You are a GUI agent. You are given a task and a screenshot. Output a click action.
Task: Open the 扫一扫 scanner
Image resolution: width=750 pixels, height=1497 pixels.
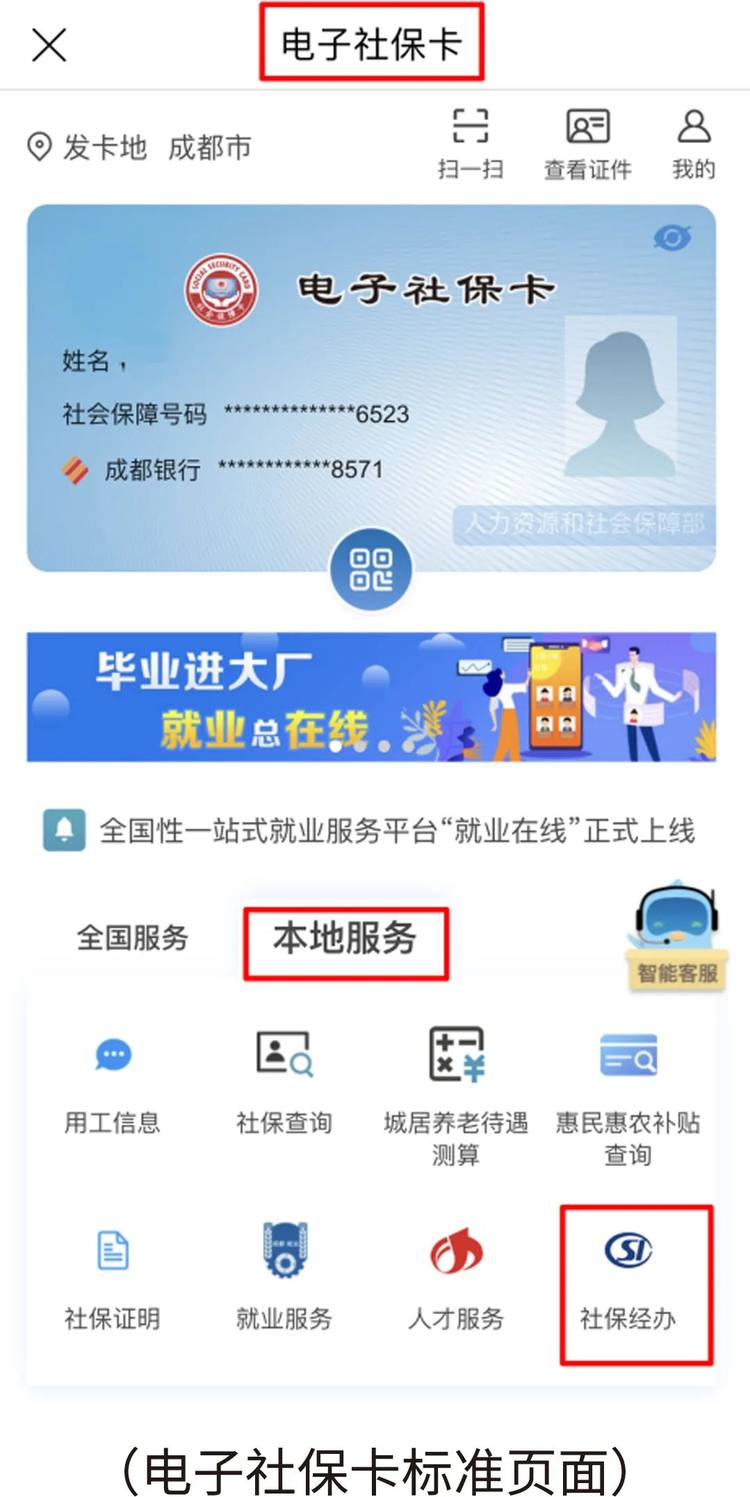(x=470, y=143)
